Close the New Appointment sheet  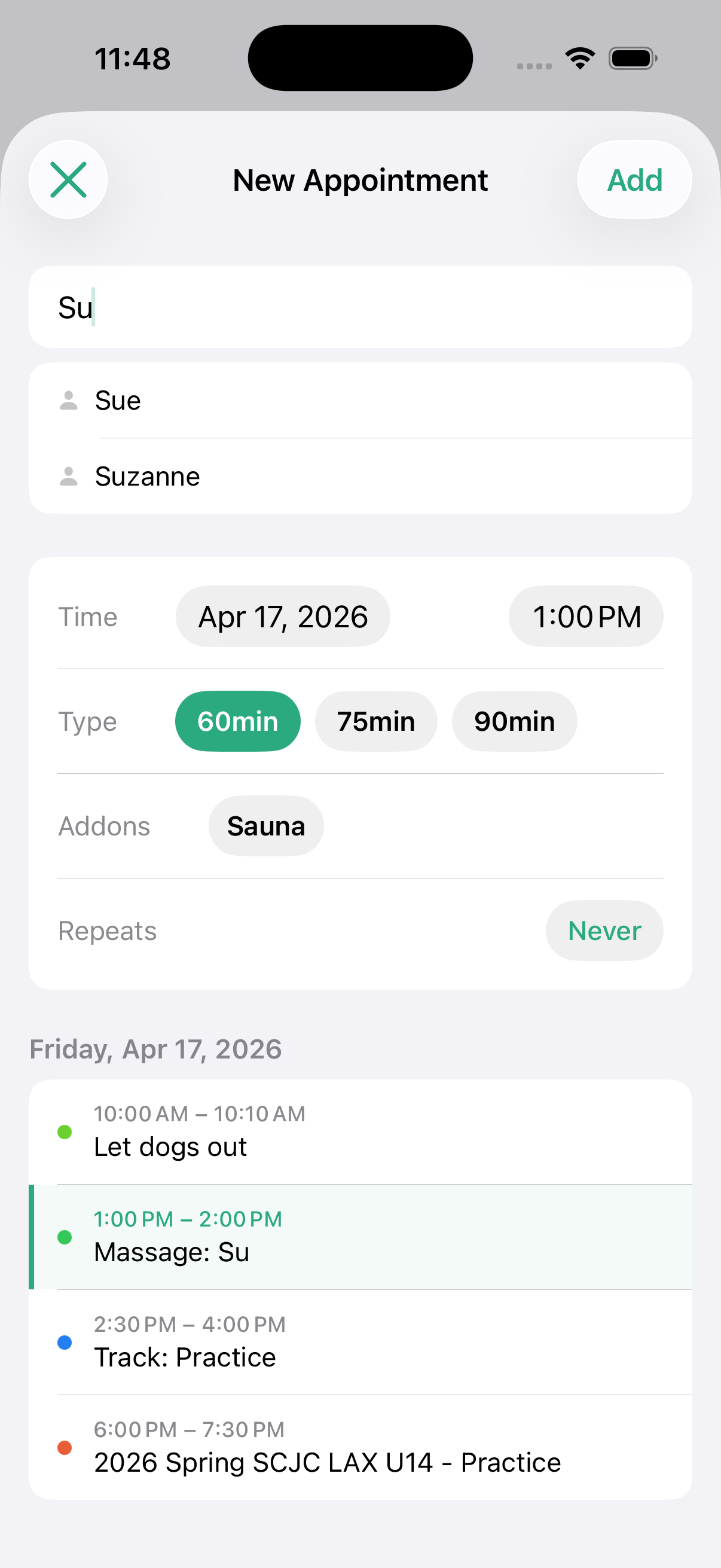coord(68,179)
